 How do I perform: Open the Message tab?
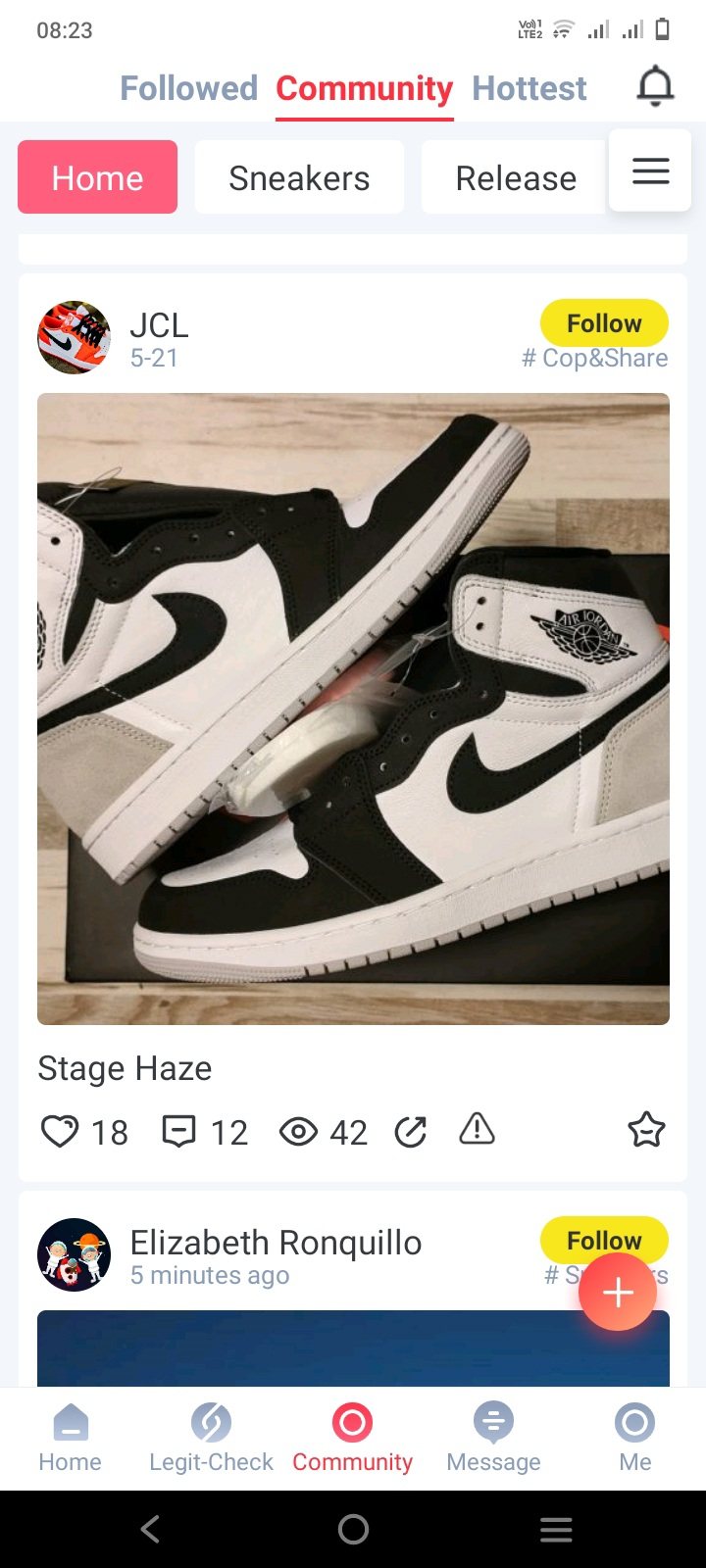point(493,1438)
